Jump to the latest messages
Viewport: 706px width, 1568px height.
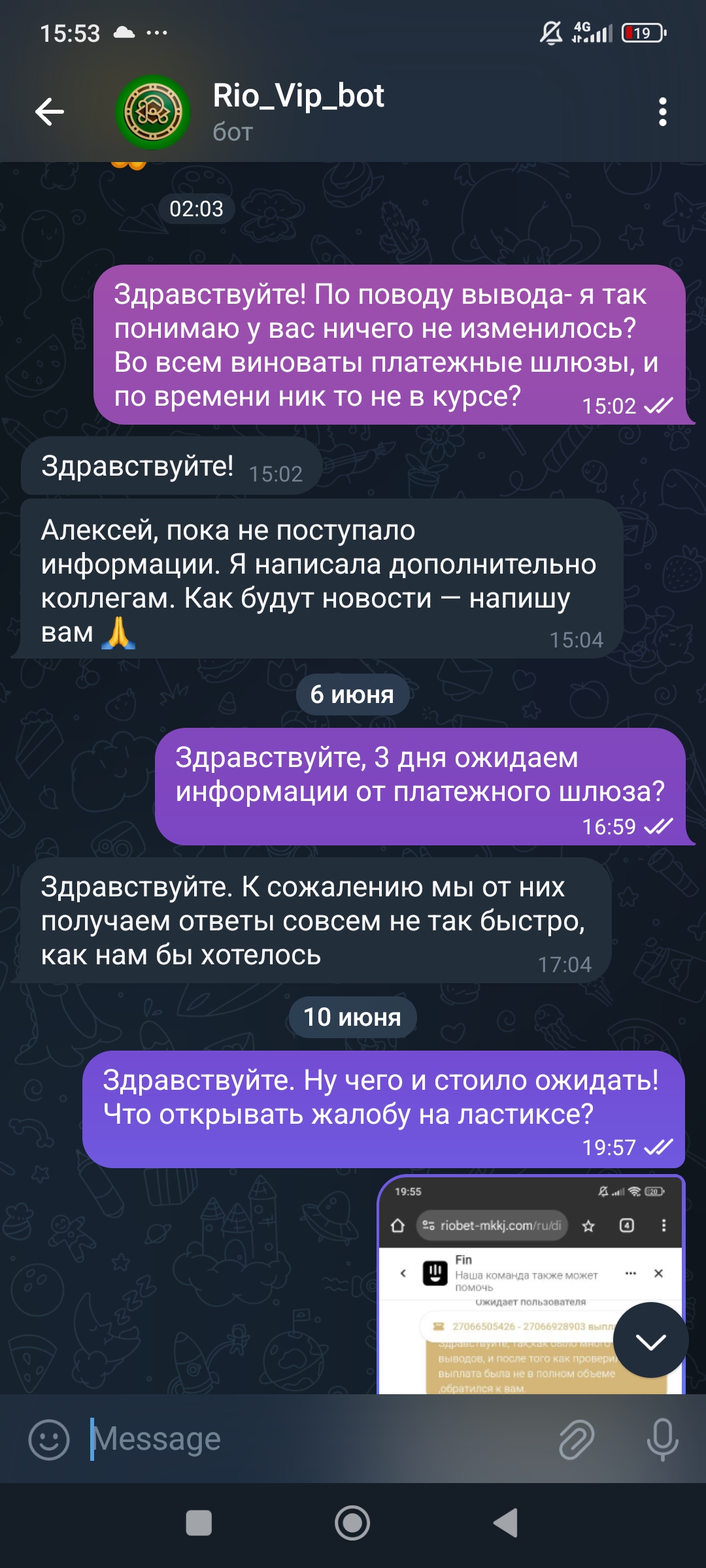[x=650, y=1341]
